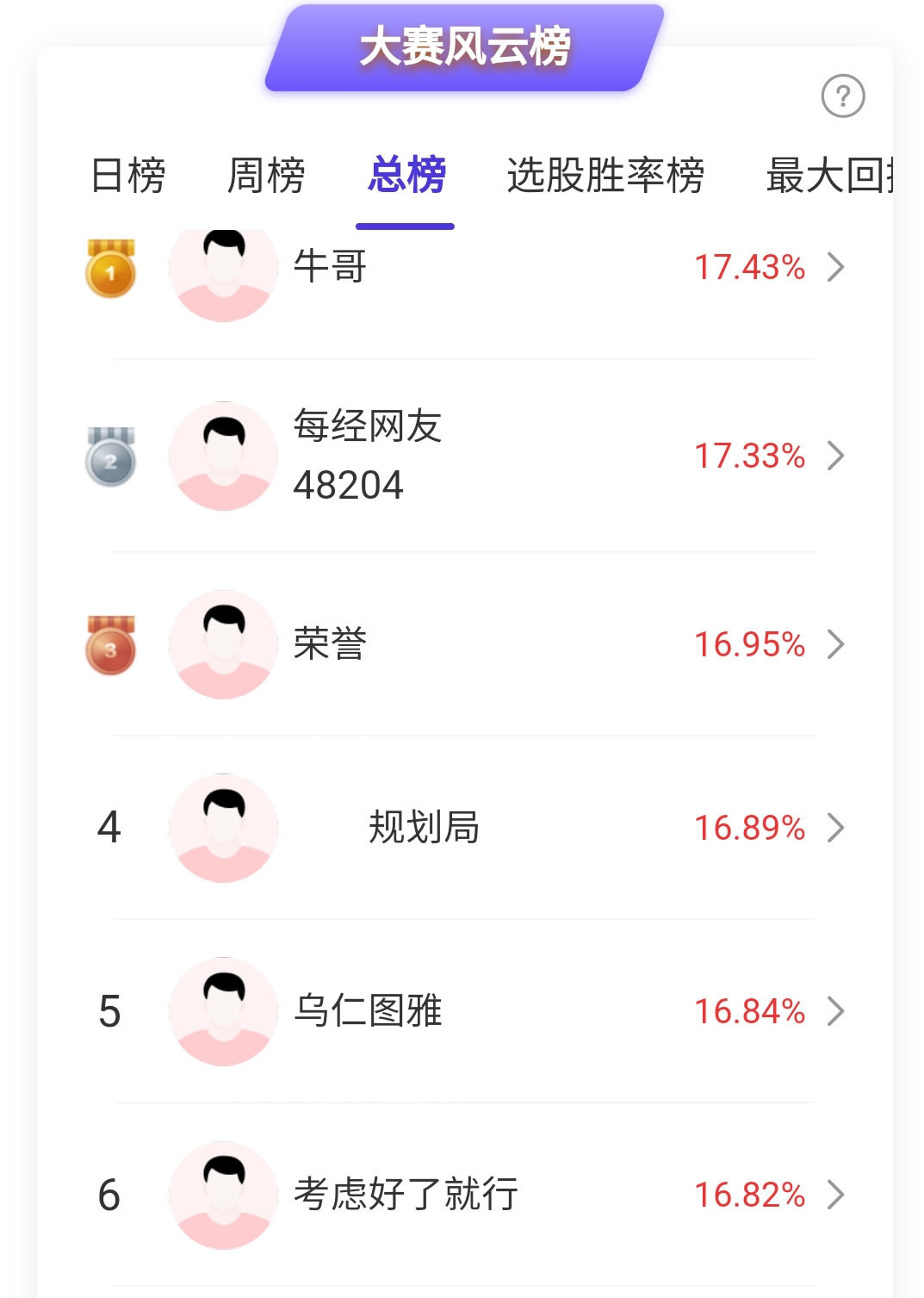924x1298 pixels.
Task: Click 乌仁图雅's profile avatar
Action: pos(224,1011)
